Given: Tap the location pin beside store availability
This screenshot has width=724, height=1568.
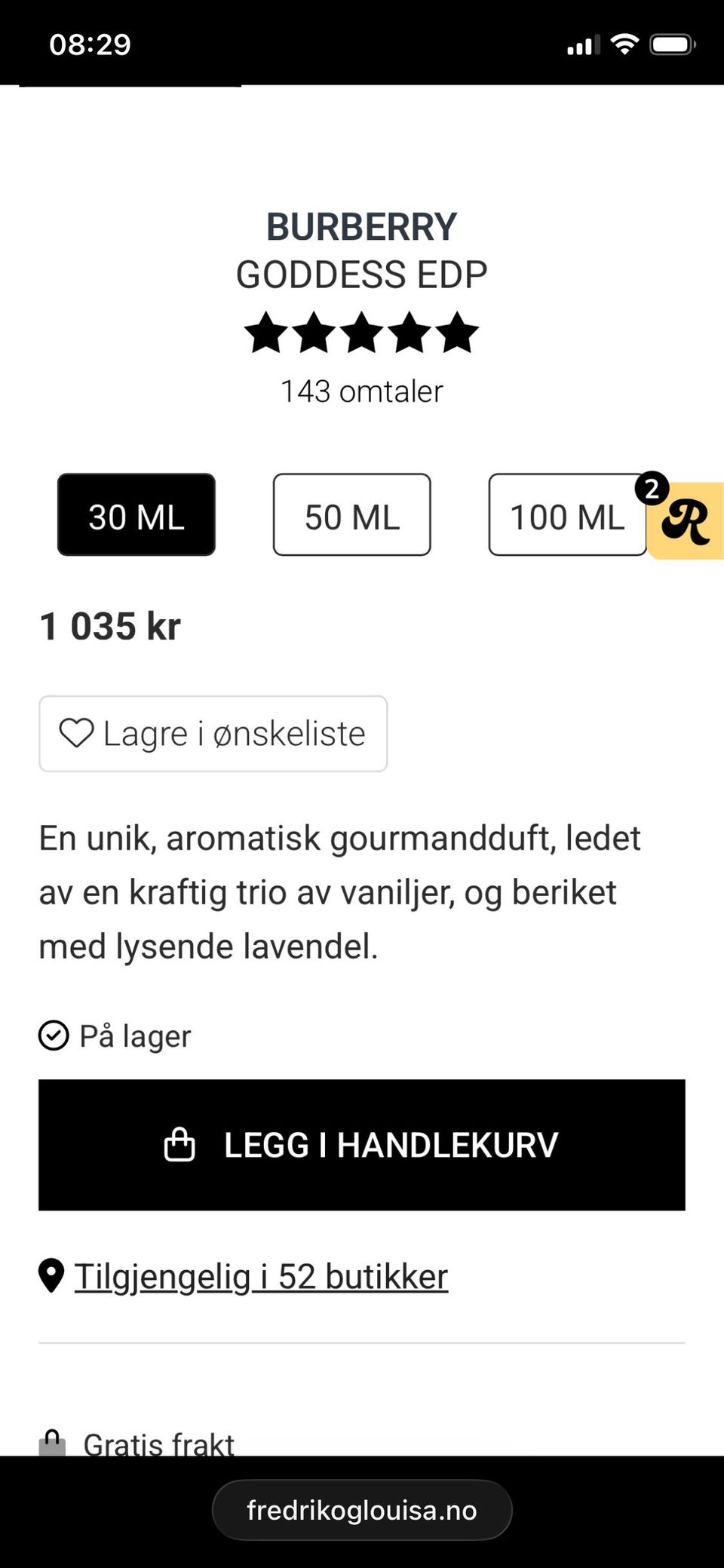Looking at the screenshot, I should pos(50,1275).
